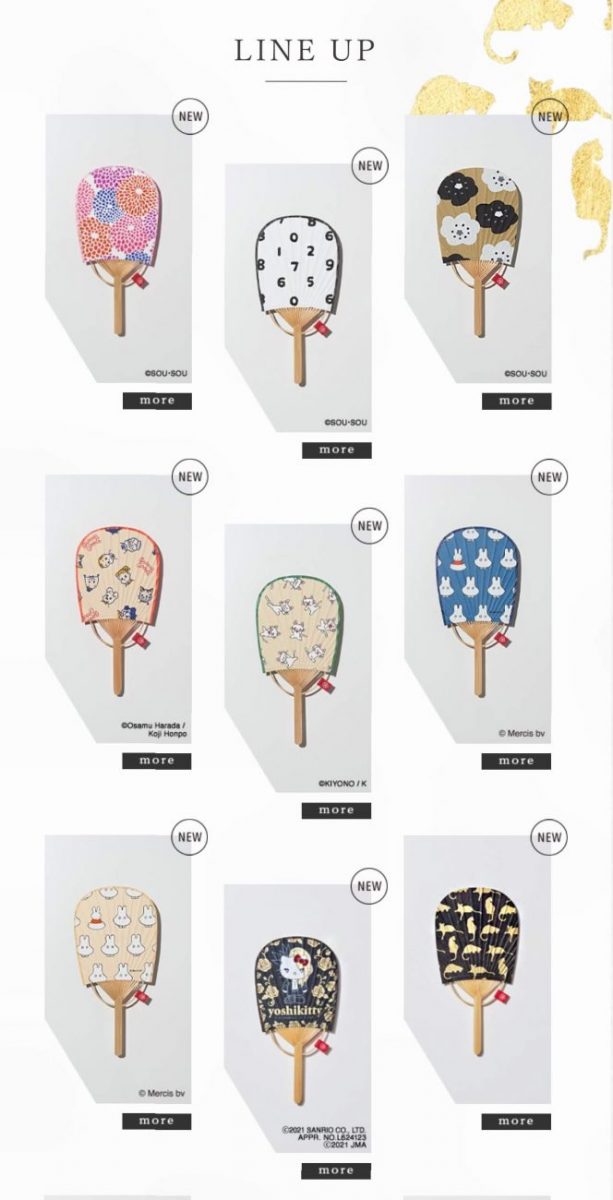
Task: Tap more under the numbers pattern fan
Action: (x=337, y=451)
